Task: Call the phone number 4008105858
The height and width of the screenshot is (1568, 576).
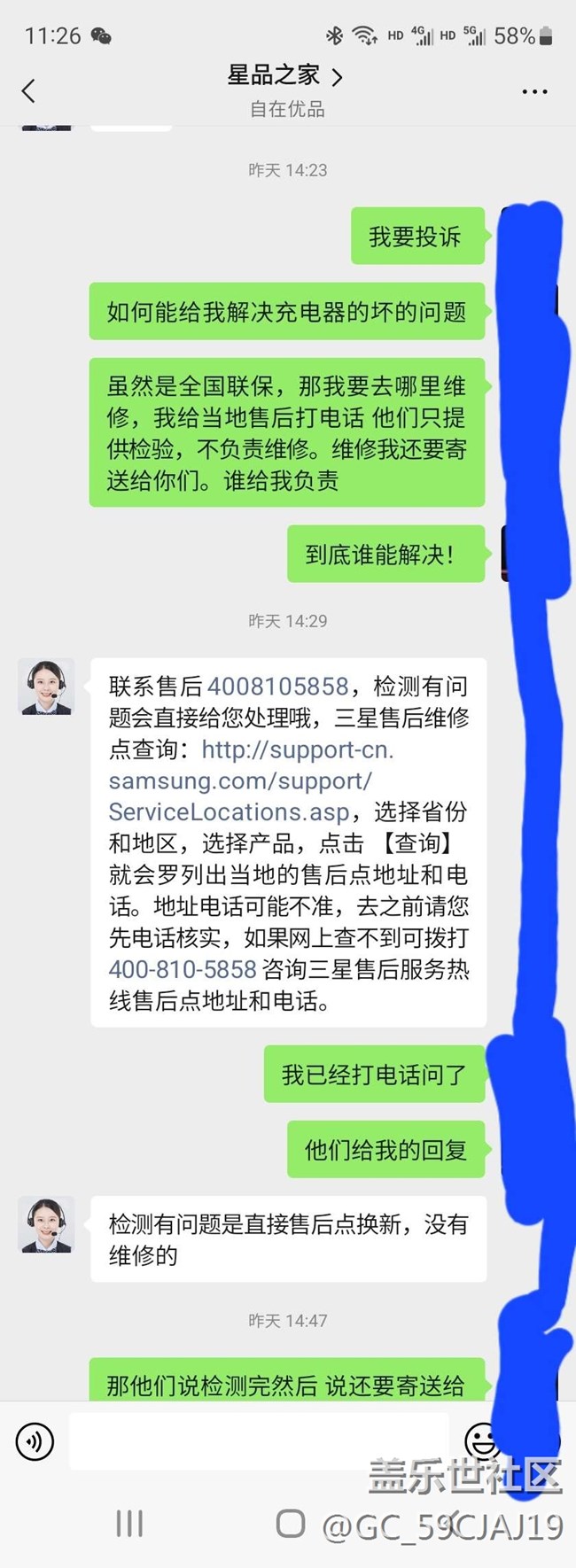Action: click(x=277, y=687)
